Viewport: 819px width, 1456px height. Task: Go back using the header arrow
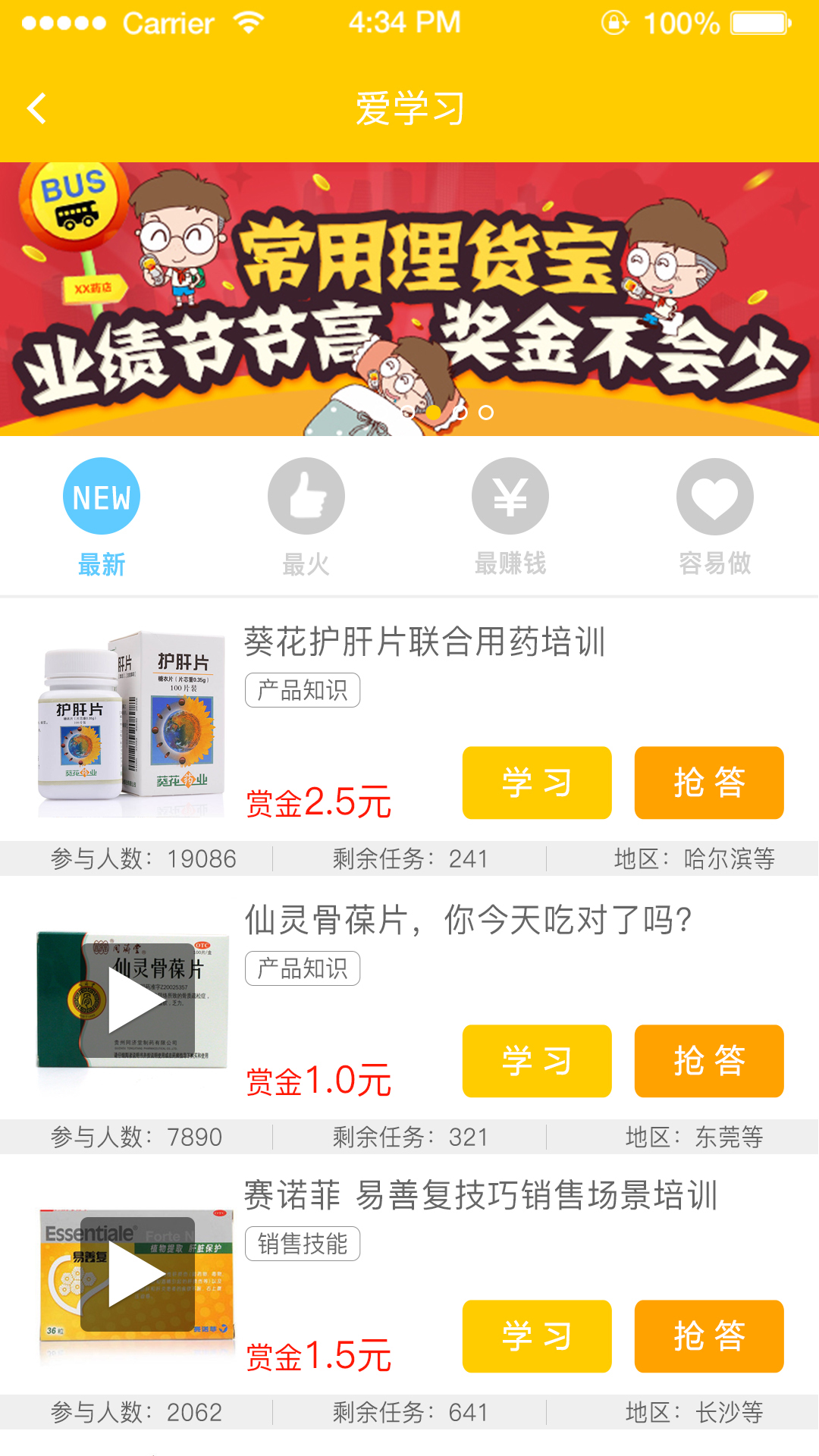click(36, 108)
